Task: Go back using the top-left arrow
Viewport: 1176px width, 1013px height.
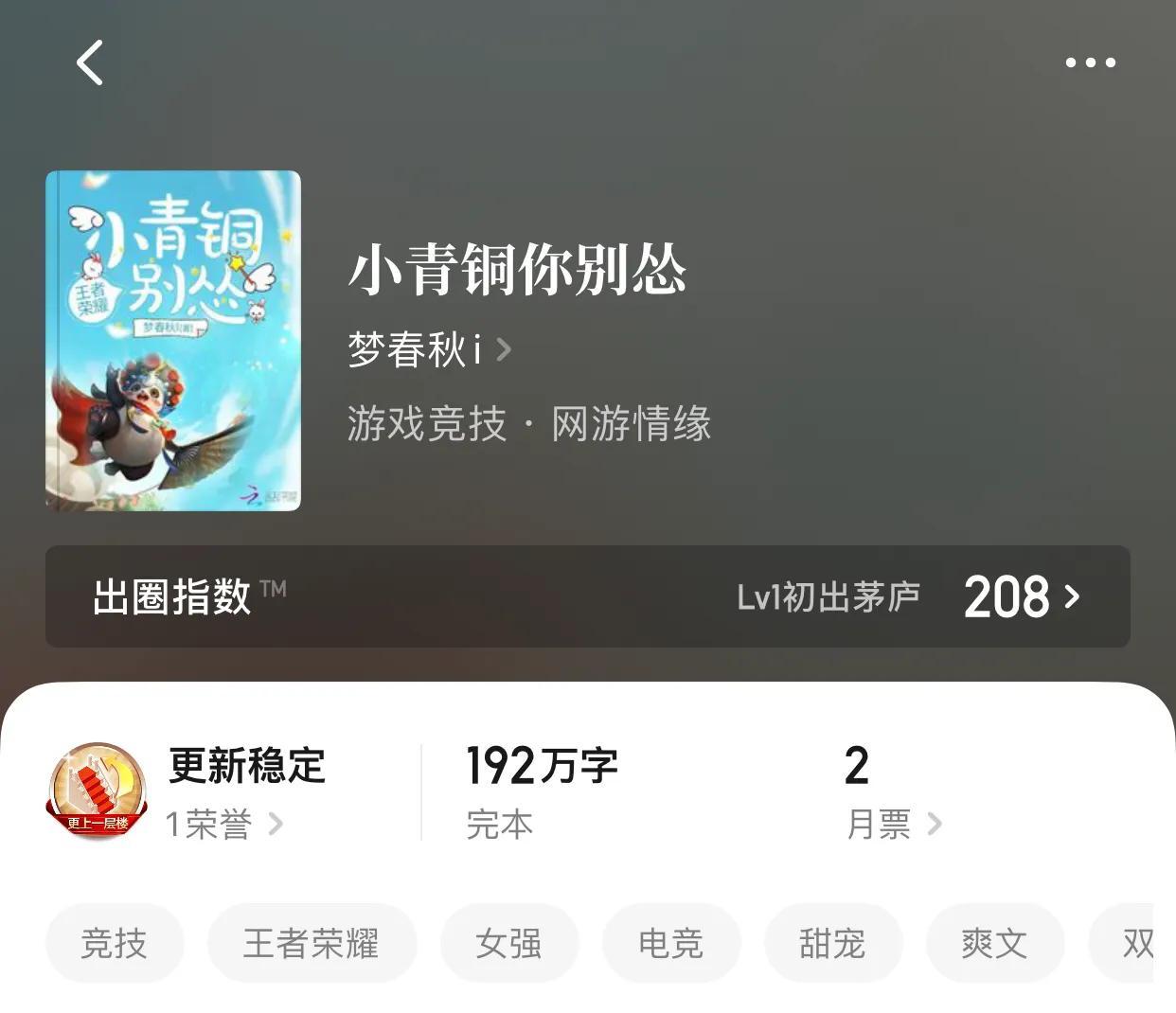Action: pyautogui.click(x=90, y=63)
